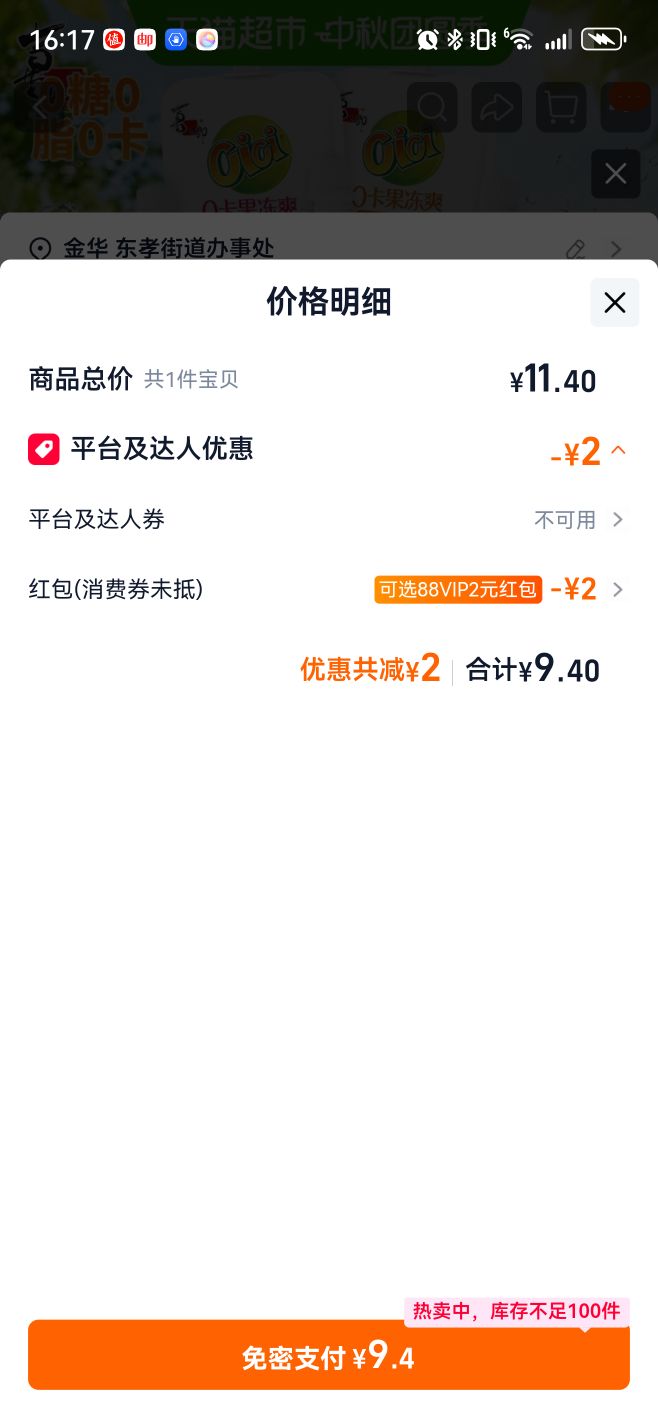Open the 平台及达人券 coupon row

328,519
